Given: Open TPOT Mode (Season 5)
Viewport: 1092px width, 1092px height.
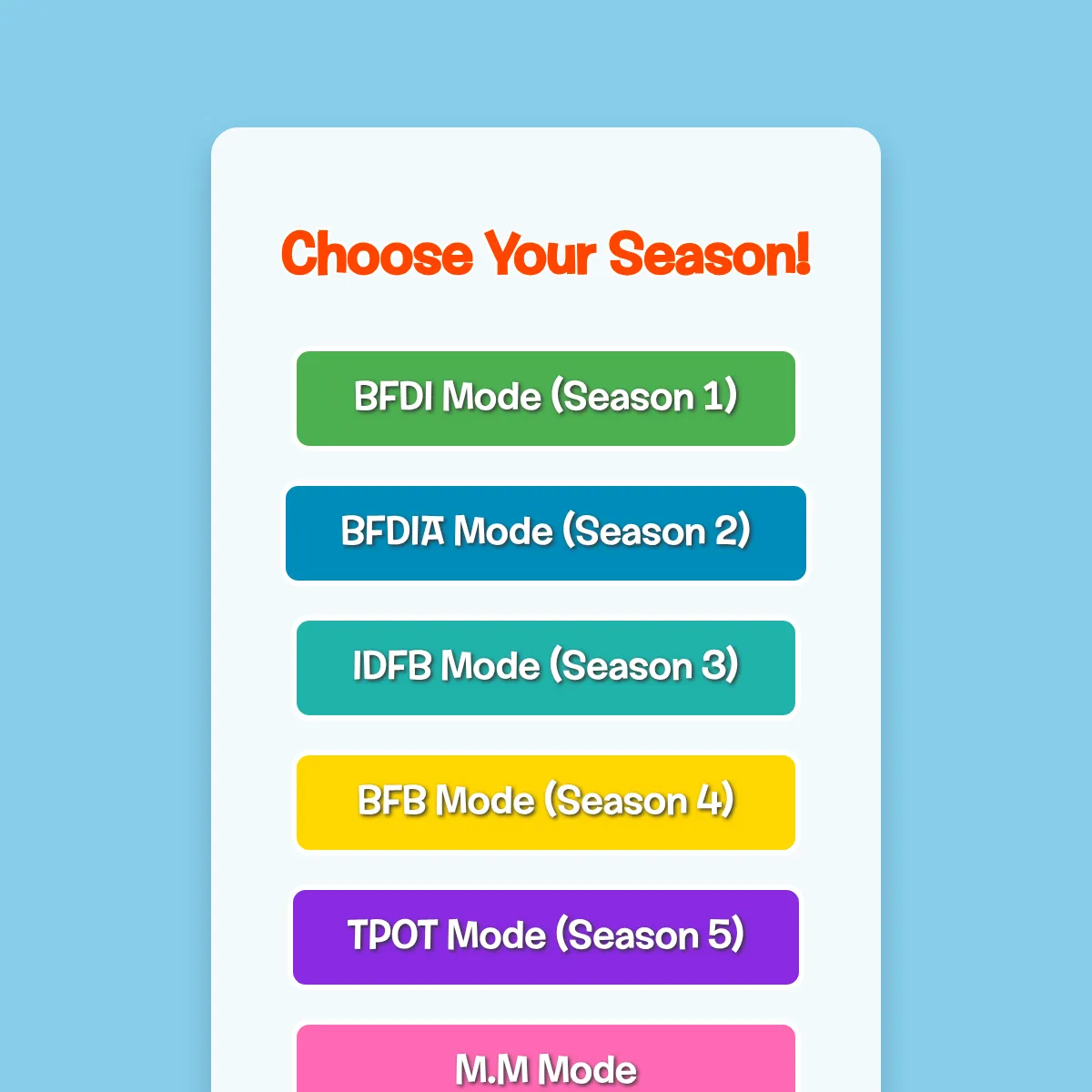Looking at the screenshot, I should click(546, 937).
